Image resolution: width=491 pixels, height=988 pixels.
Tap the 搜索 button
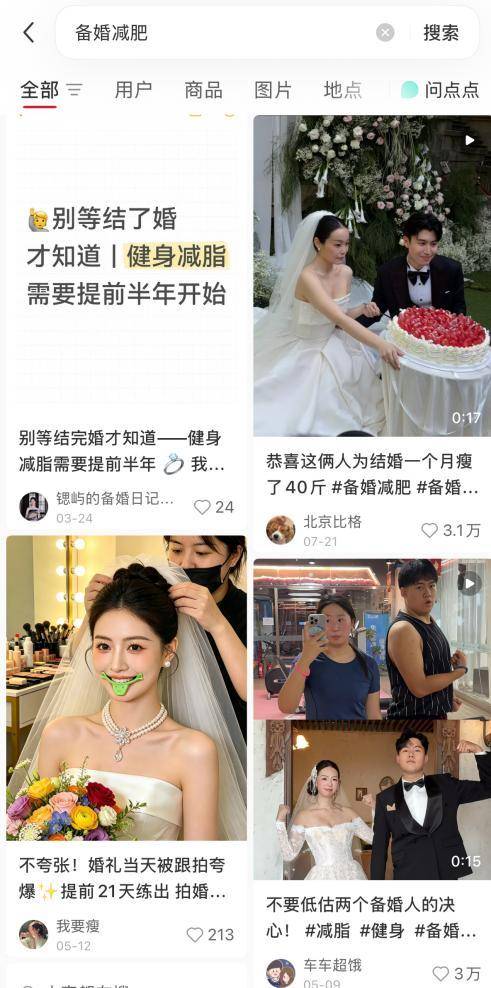click(441, 33)
